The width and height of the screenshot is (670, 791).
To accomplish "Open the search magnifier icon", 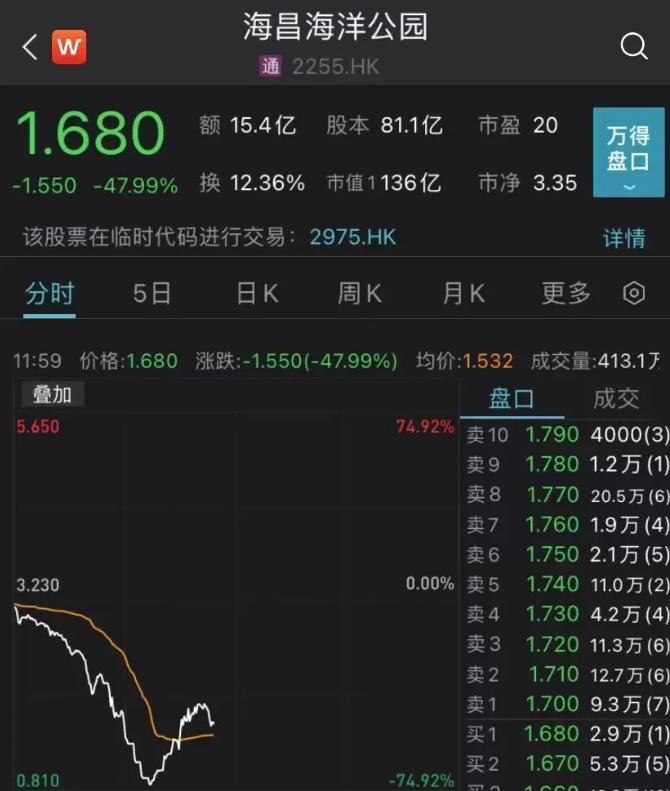I will (634, 46).
